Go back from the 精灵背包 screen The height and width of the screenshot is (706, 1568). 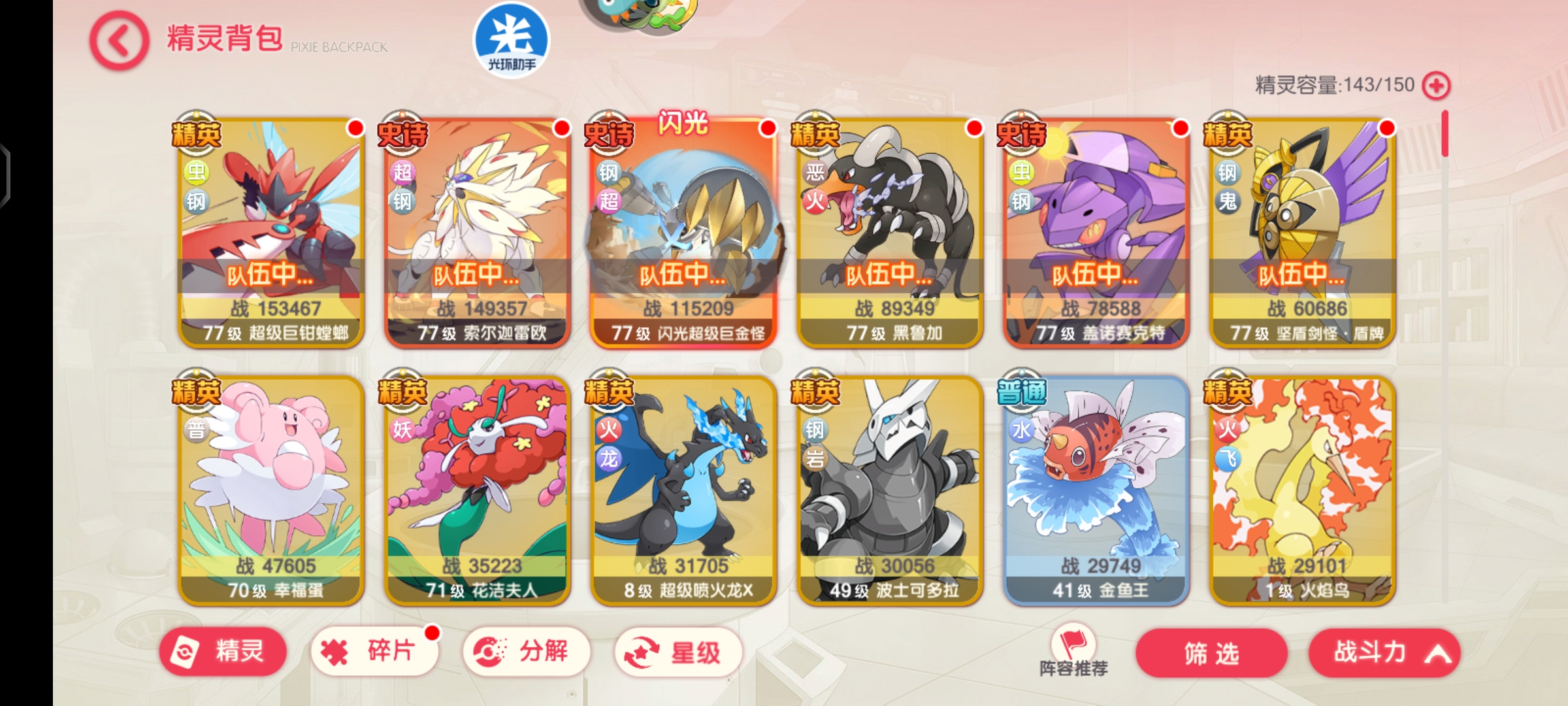pyautogui.click(x=119, y=41)
